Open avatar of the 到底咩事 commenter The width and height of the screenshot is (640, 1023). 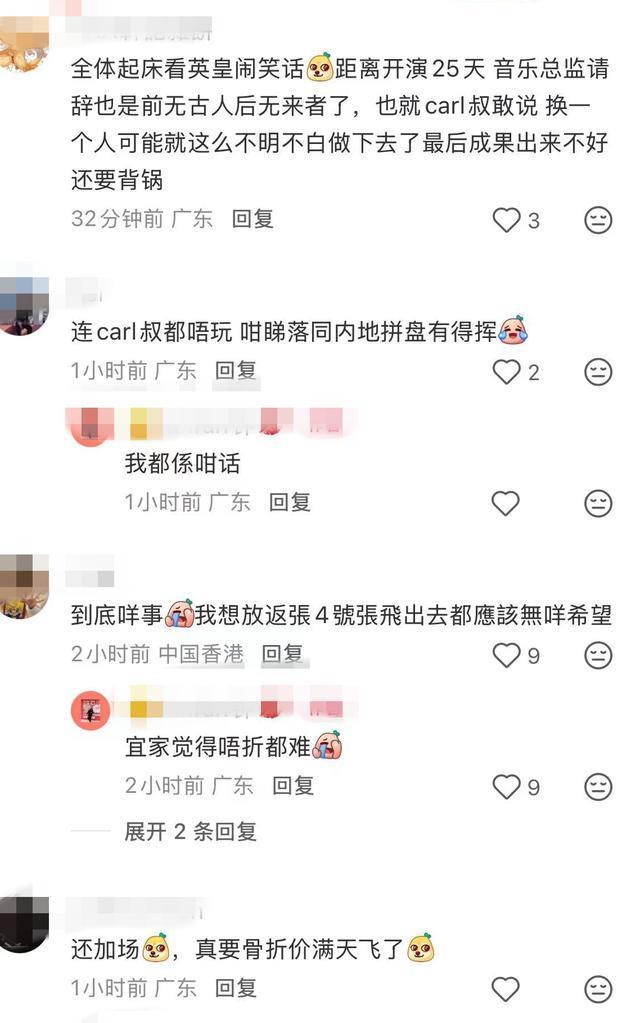(24, 587)
